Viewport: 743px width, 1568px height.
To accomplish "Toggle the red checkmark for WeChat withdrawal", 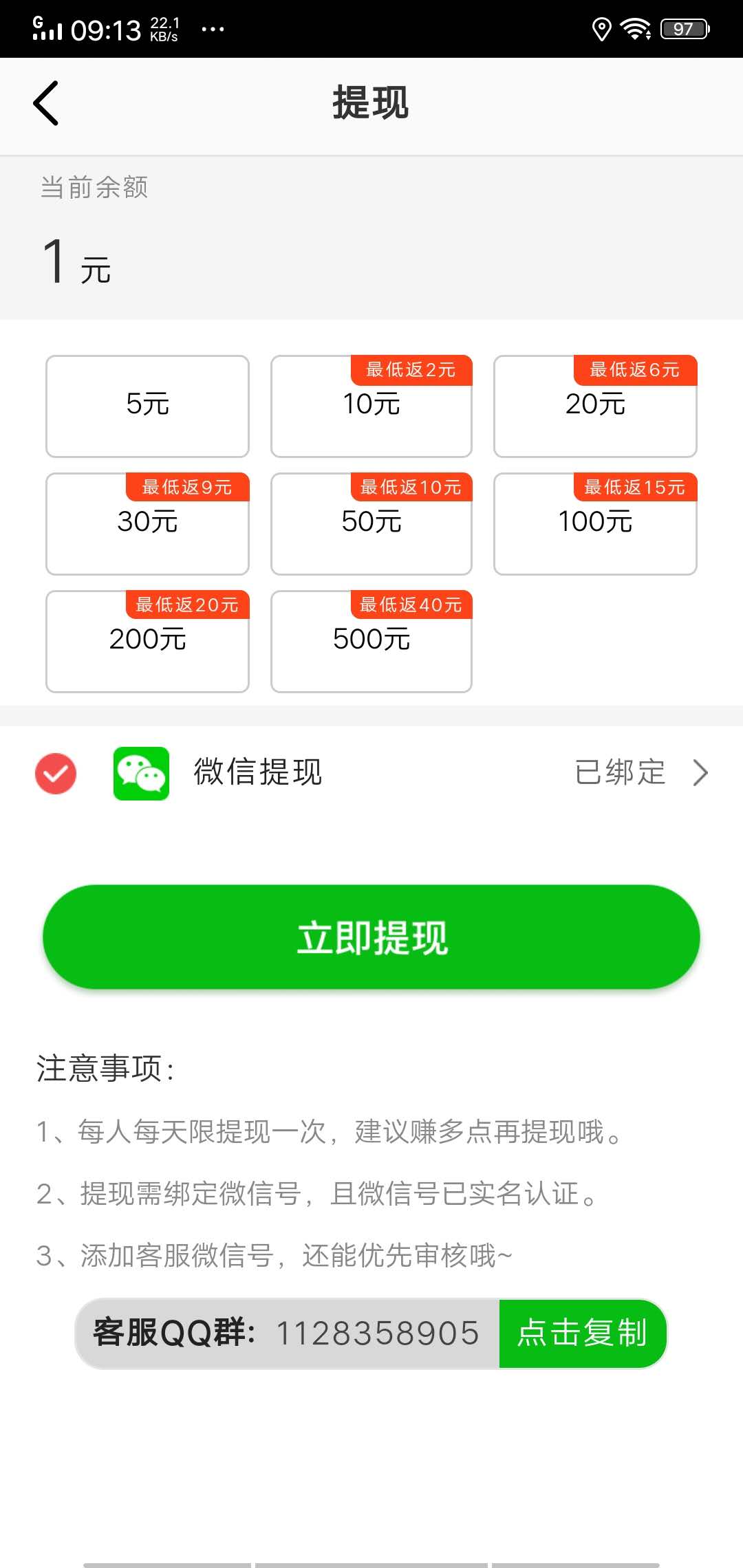I will [x=55, y=773].
